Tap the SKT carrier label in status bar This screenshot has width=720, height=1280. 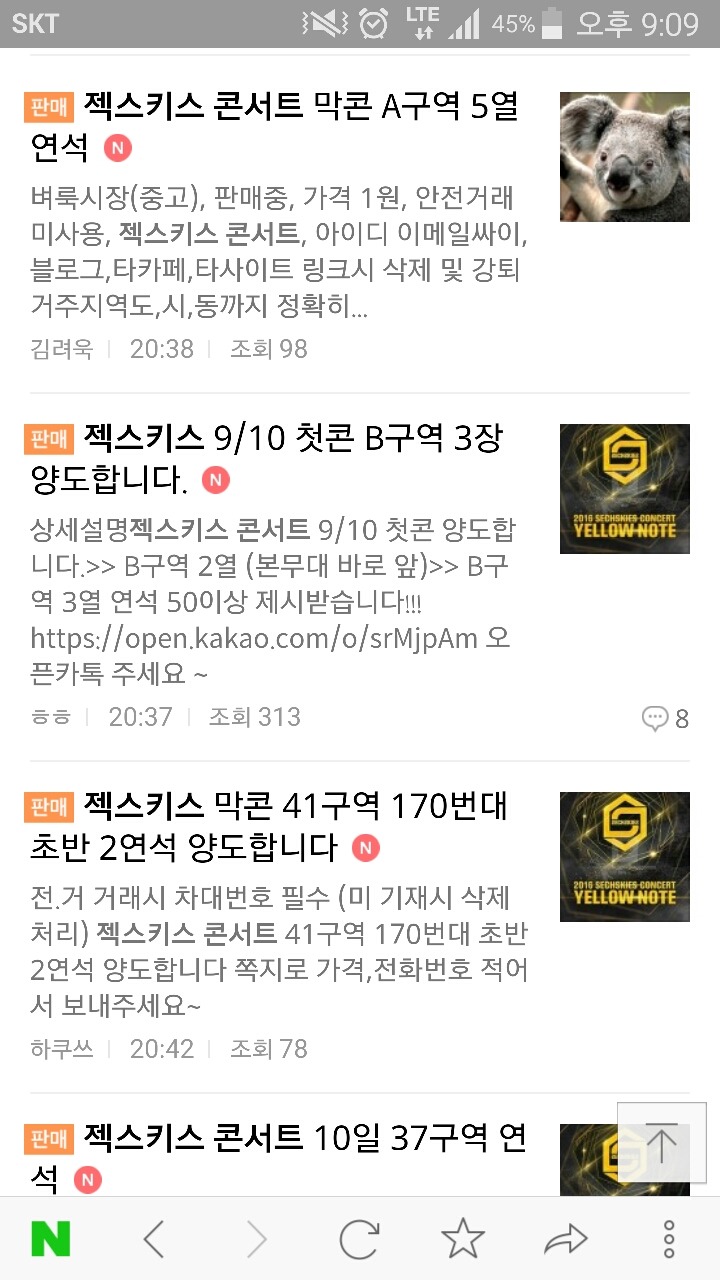click(x=35, y=22)
